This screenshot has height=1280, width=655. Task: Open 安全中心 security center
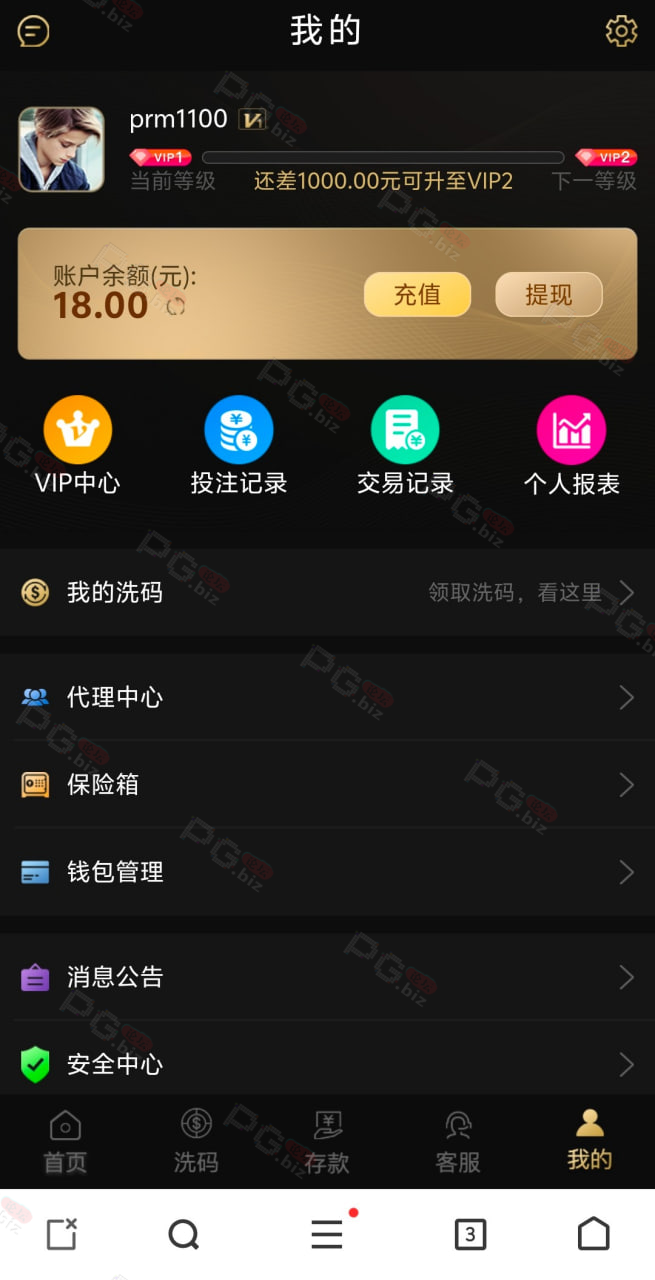coord(327,1064)
